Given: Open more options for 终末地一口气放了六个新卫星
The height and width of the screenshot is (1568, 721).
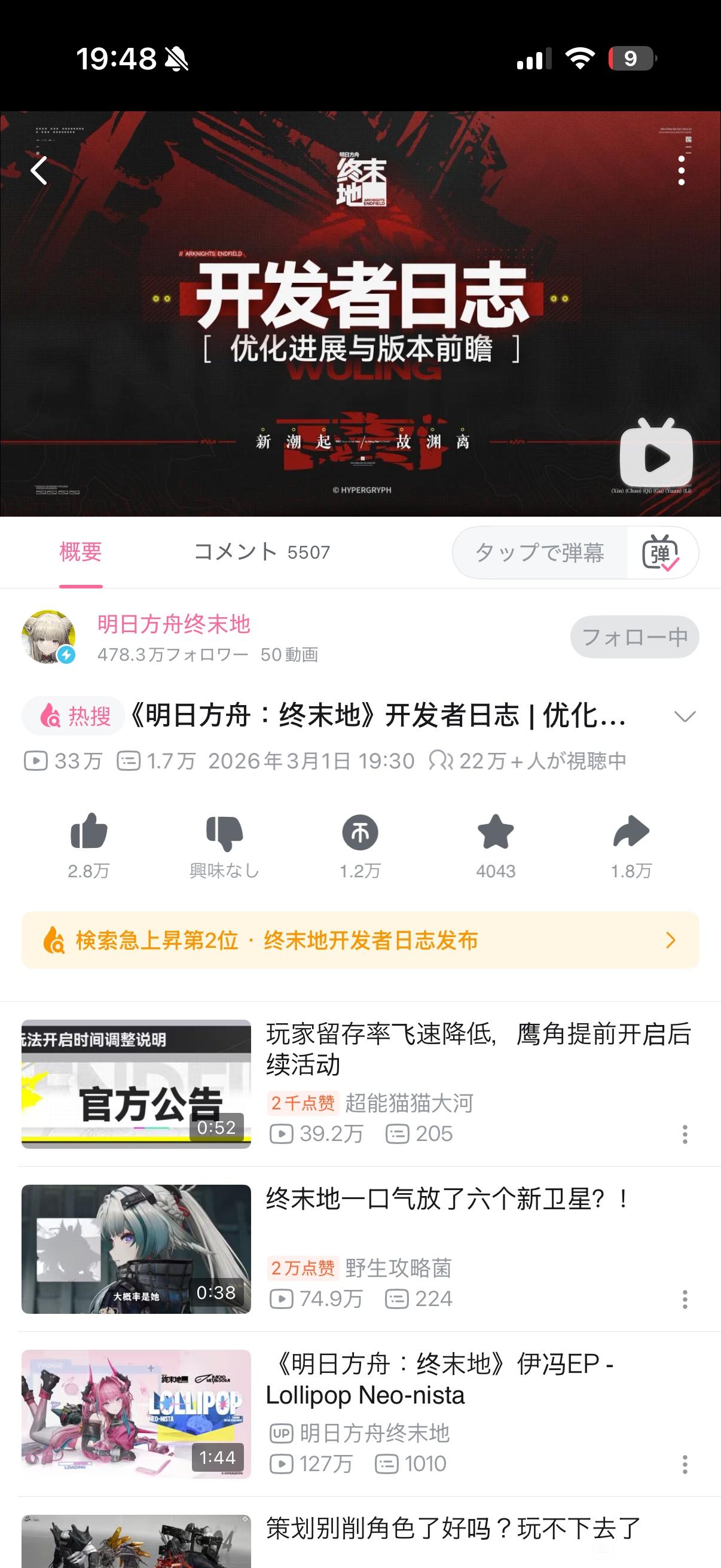Looking at the screenshot, I should coord(685,1299).
